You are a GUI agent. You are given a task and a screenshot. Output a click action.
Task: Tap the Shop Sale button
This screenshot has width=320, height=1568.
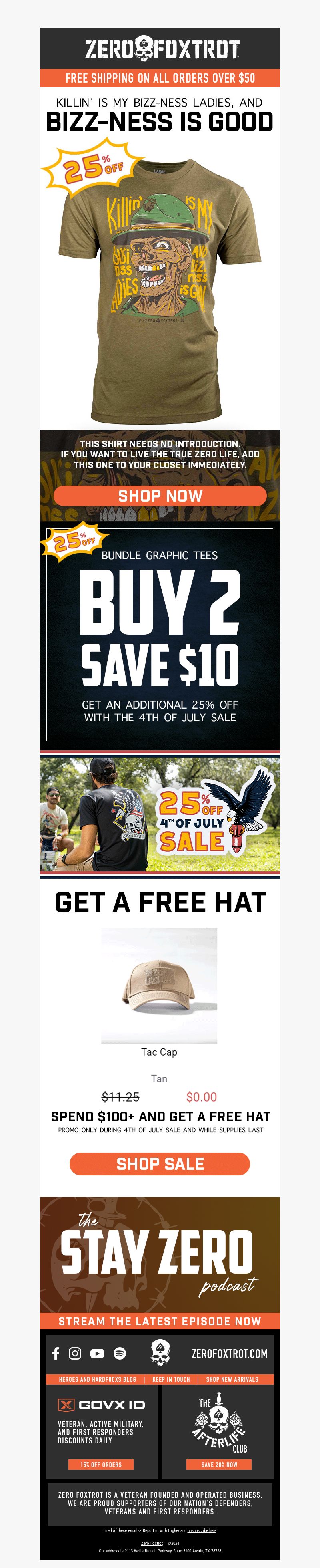160,1163
